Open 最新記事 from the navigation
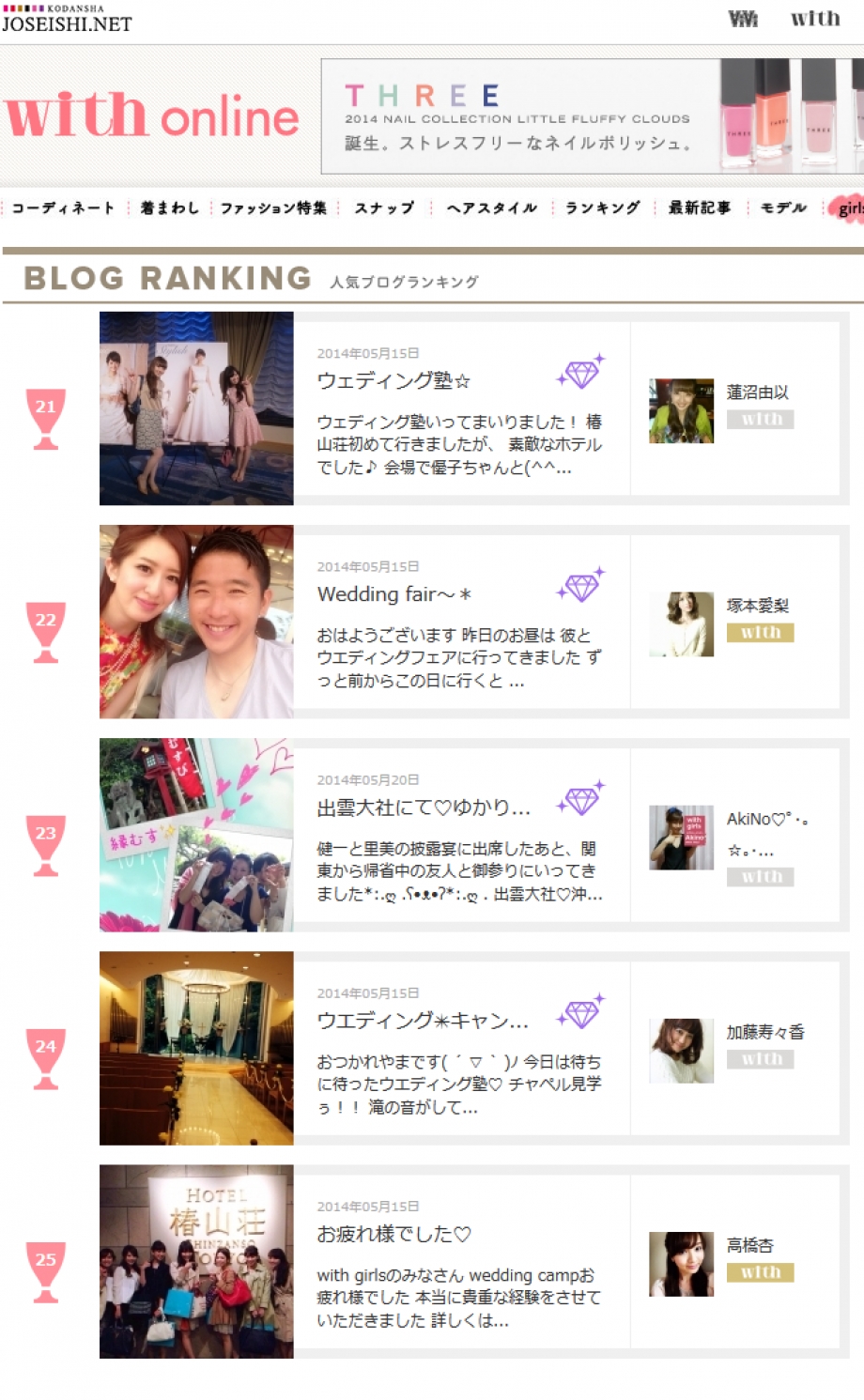This screenshot has height=1400, width=864. coord(700,208)
